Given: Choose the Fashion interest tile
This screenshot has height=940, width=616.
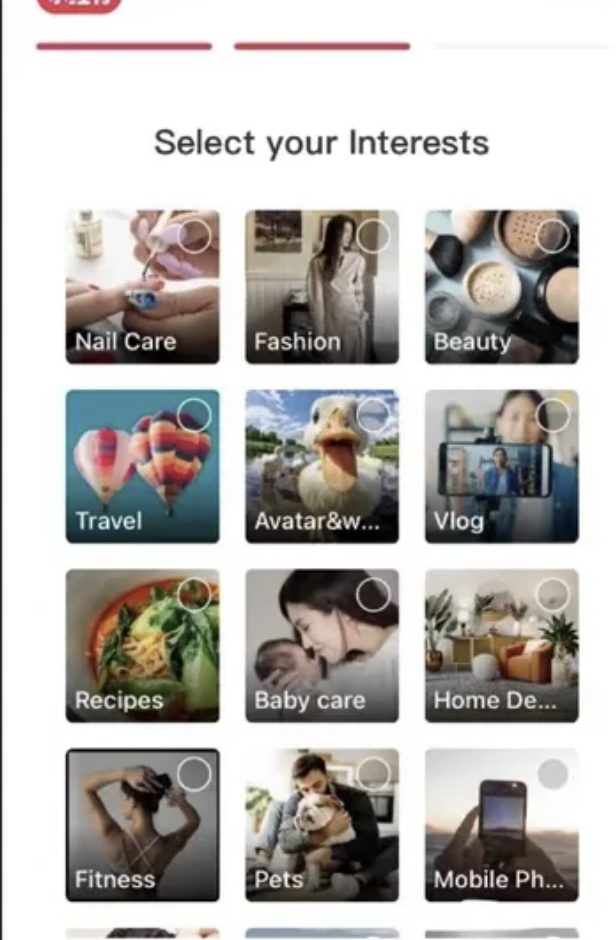Looking at the screenshot, I should [321, 286].
